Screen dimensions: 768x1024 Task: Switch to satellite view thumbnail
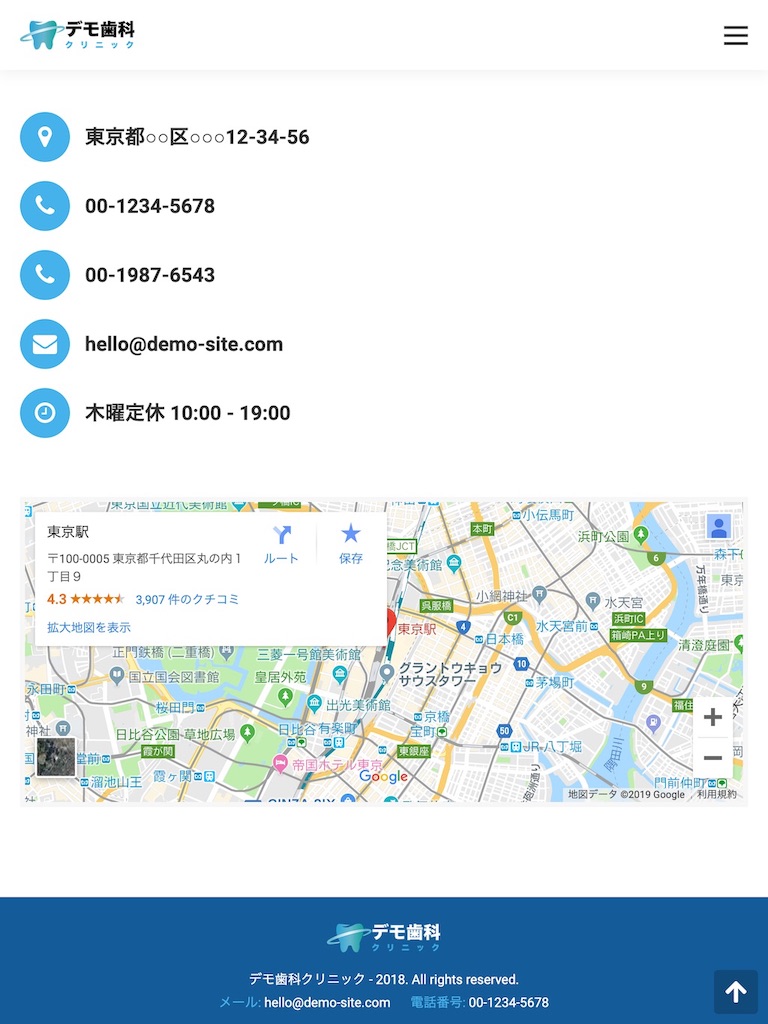tap(56, 757)
